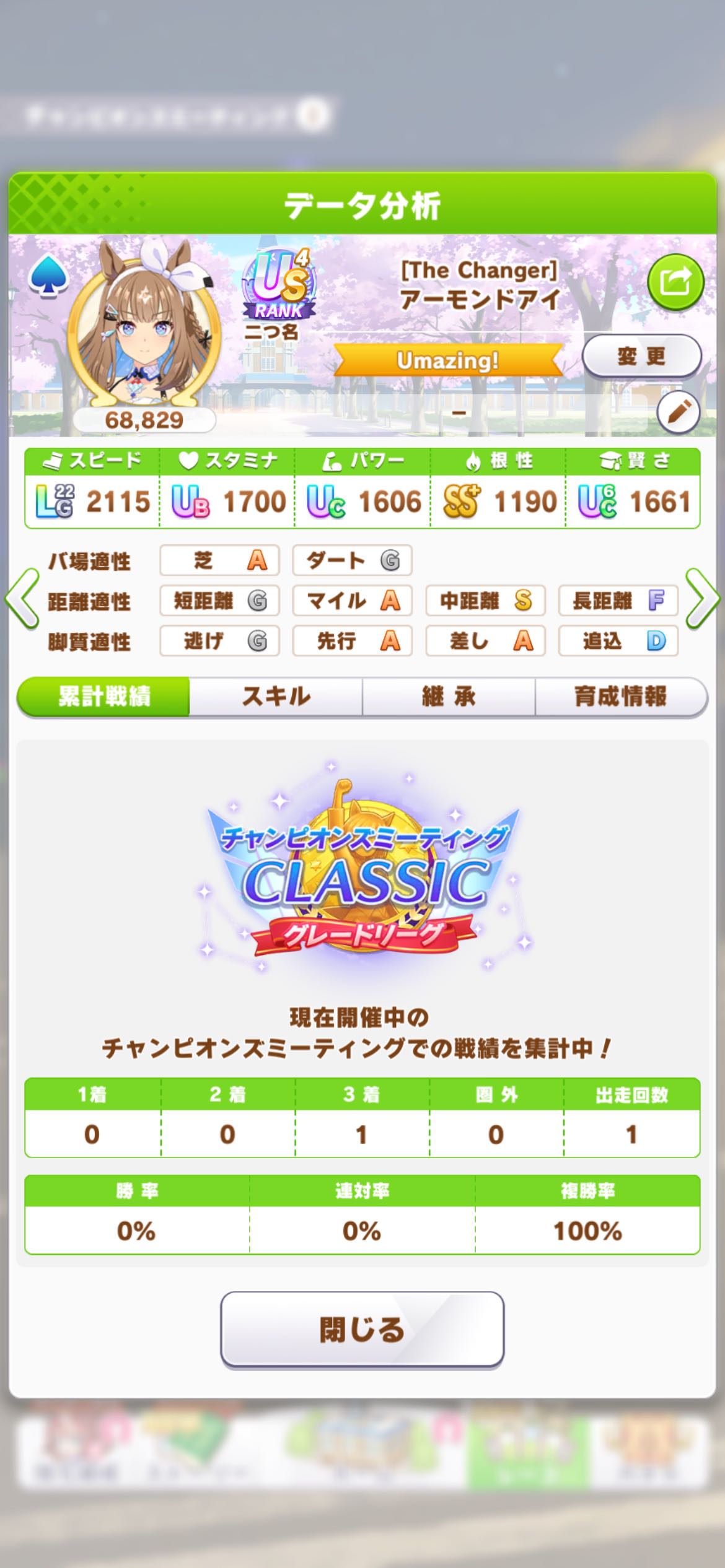Screen dimensions: 725x1568
Task: Go to previous character with left arrow
Action: [x=22, y=599]
